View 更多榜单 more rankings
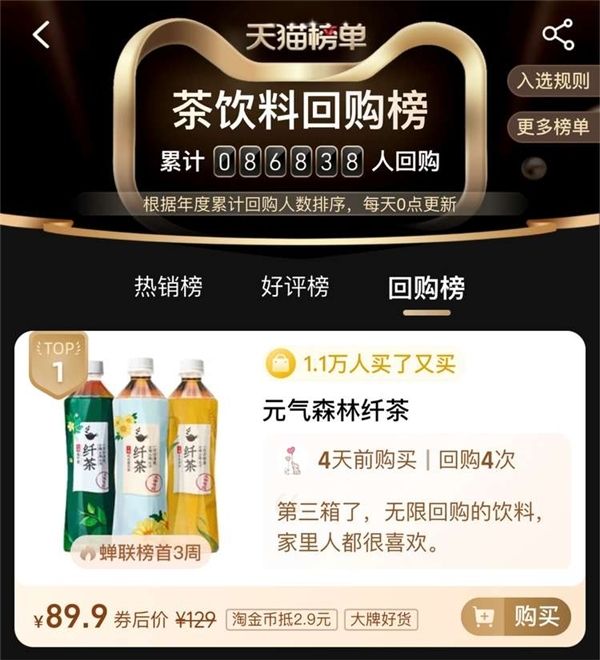The height and width of the screenshot is (660, 600). tap(553, 127)
